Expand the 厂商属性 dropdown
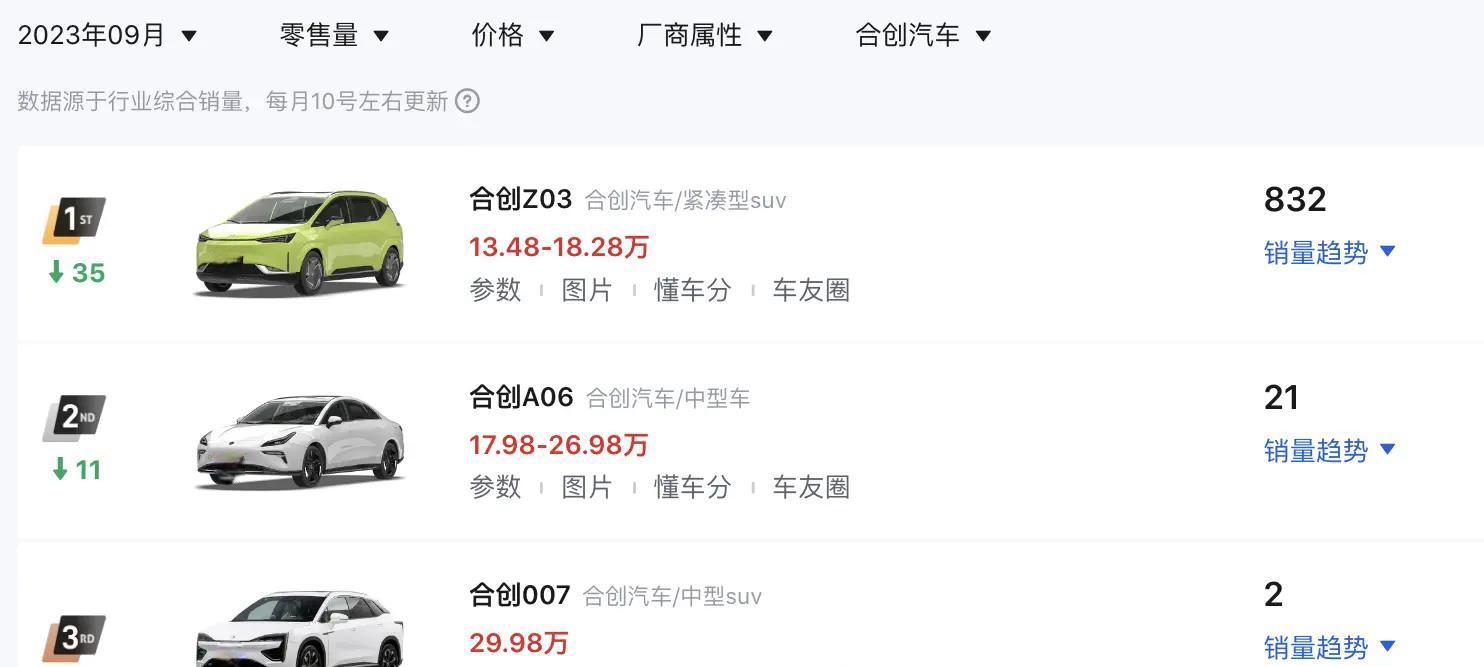Screen dimensions: 1484x667 704,35
